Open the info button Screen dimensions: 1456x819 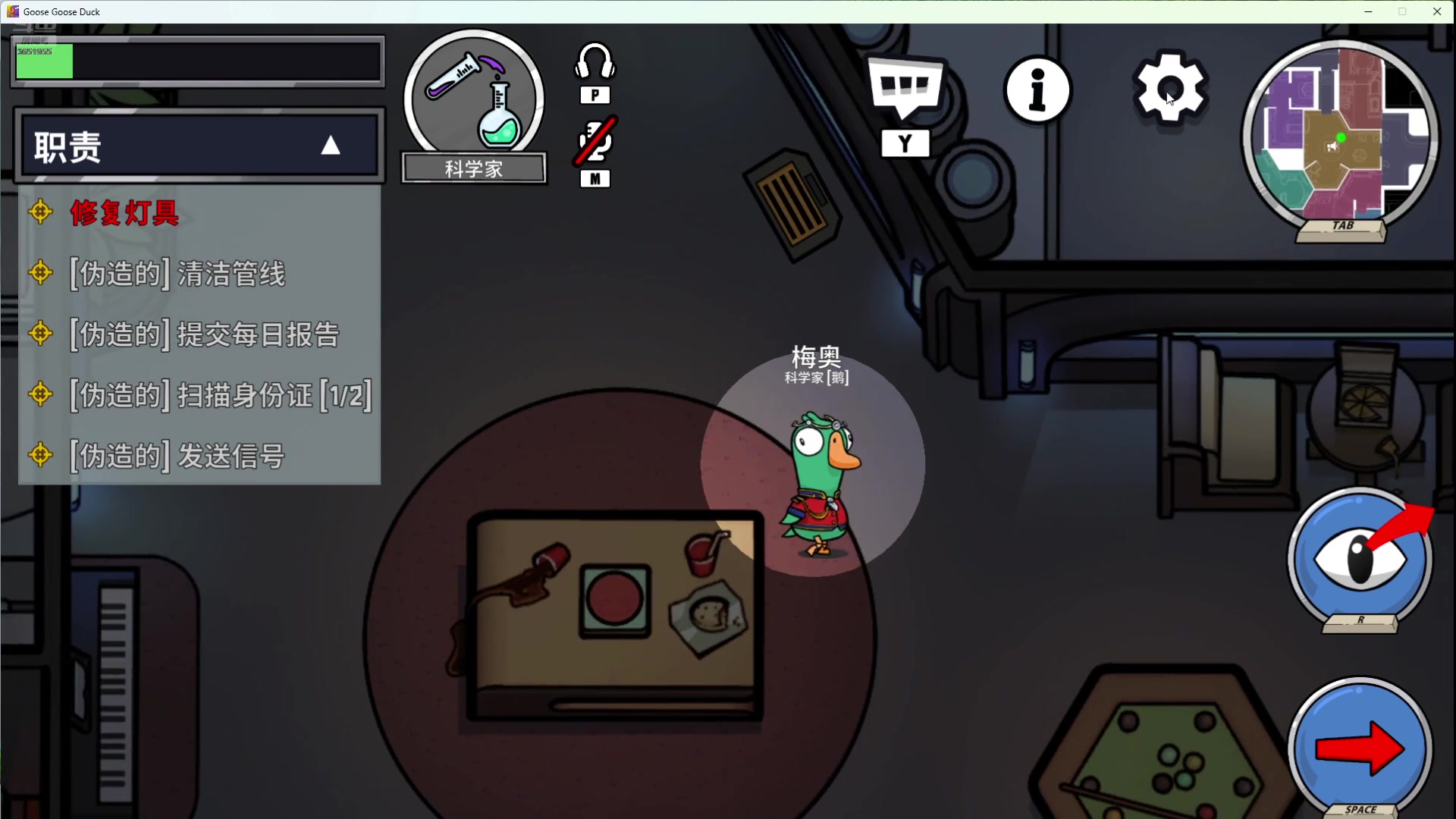tap(1037, 89)
